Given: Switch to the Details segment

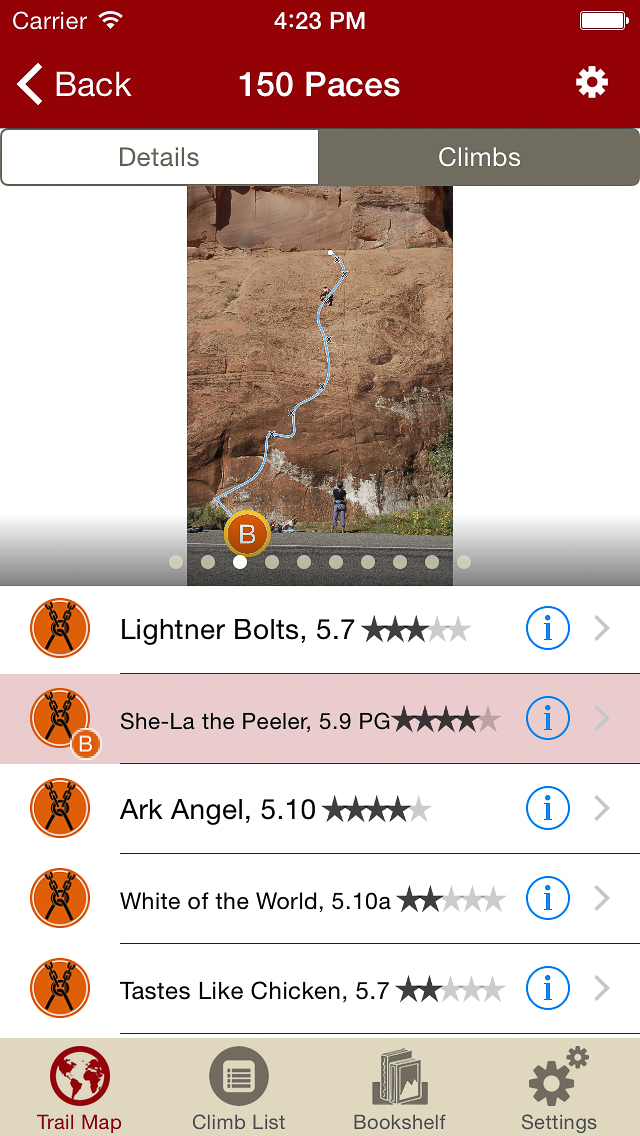Looking at the screenshot, I should [160, 158].
